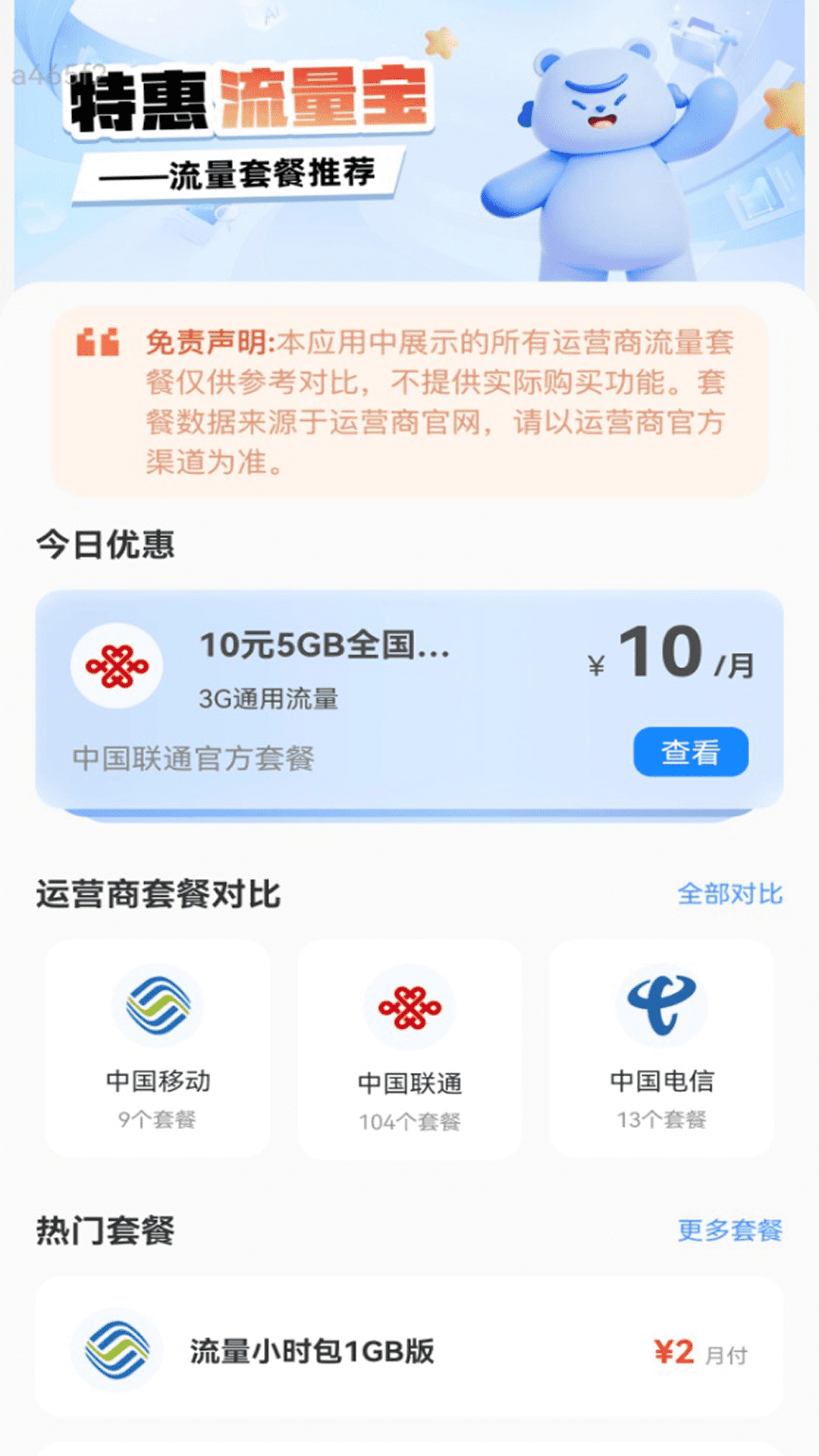The width and height of the screenshot is (819, 1456).
Task: Click the 特惠流量宝 banner title
Action: 243,102
